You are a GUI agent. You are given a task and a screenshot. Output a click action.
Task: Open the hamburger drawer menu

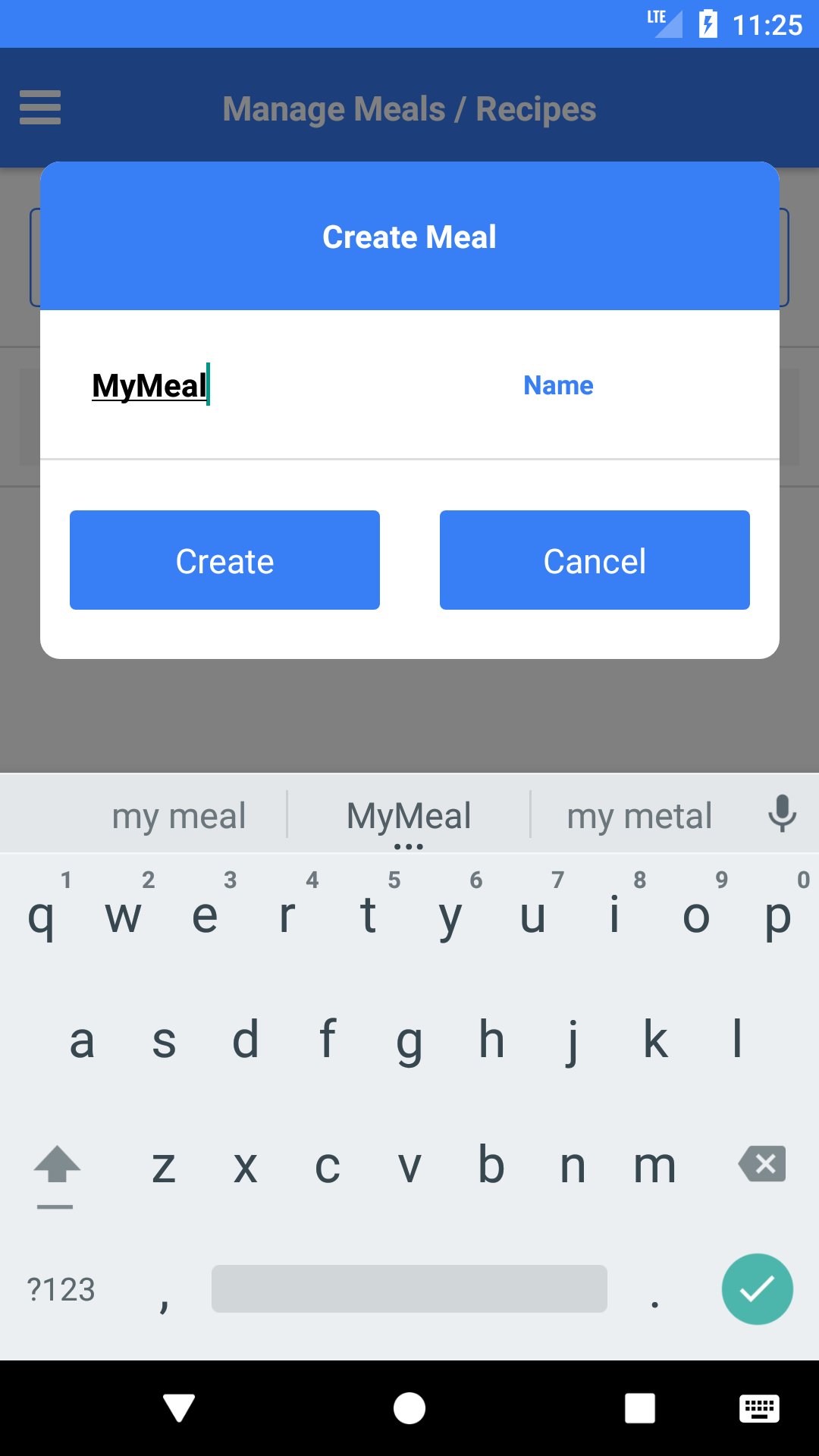[x=40, y=108]
